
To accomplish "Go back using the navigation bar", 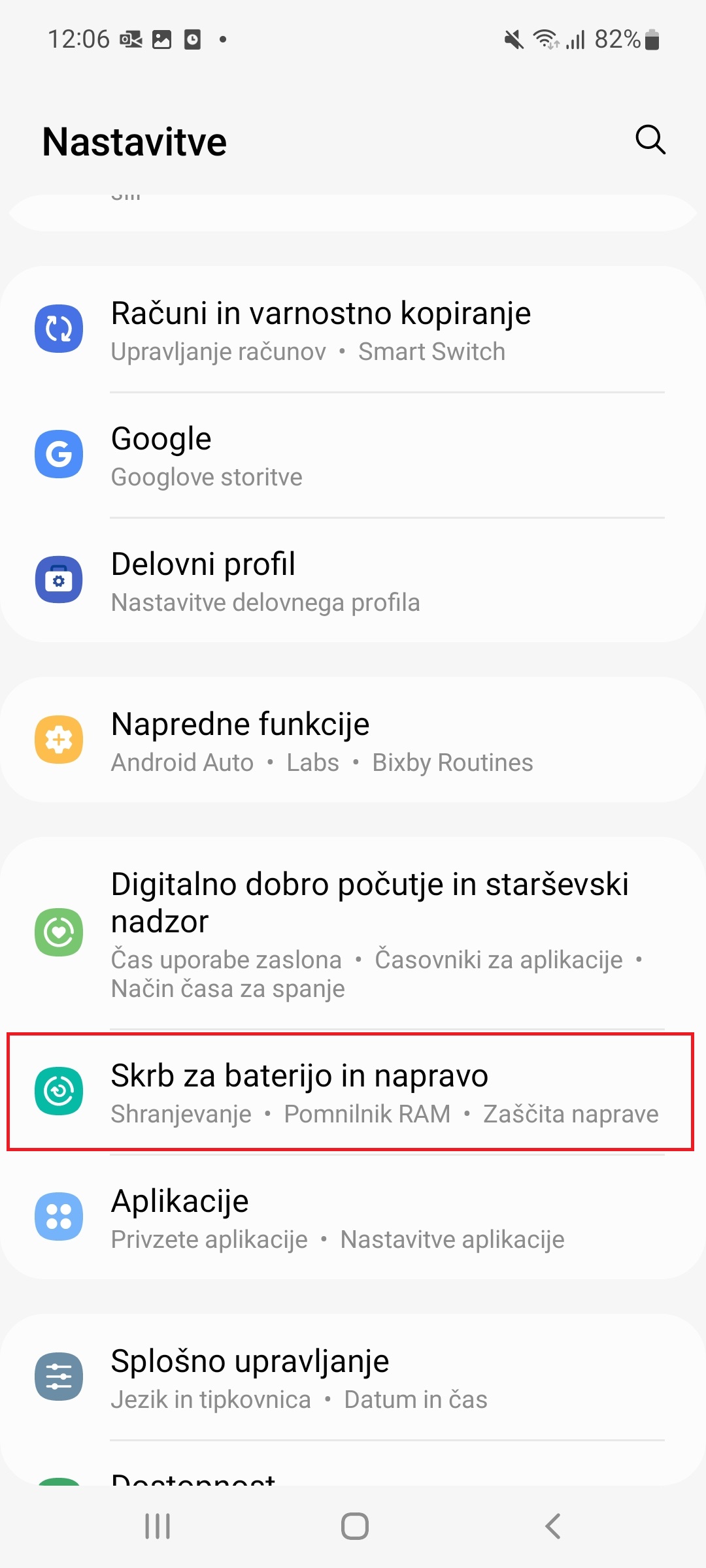I will (x=552, y=1526).
